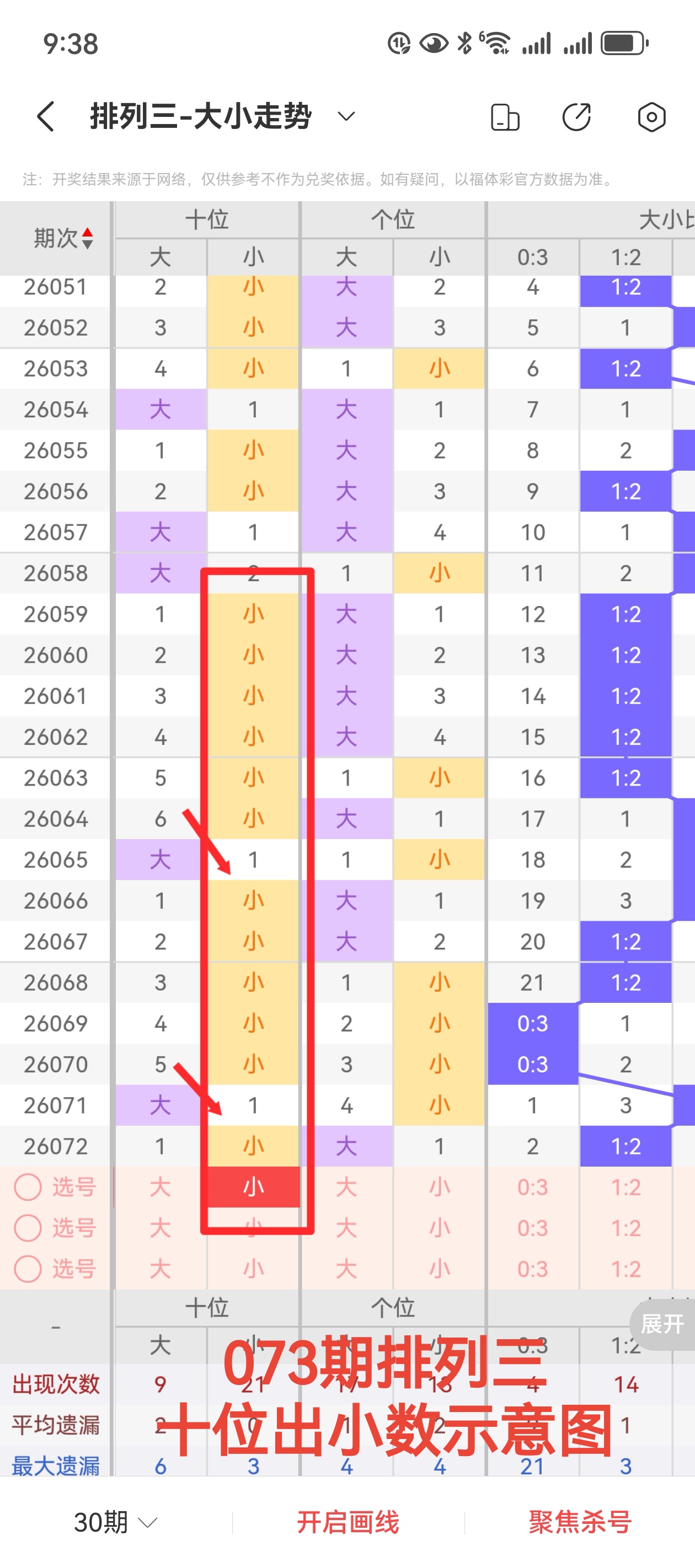Image resolution: width=695 pixels, height=1568 pixels.
Task: Enable line drawing with 开启画线
Action: point(348,1522)
